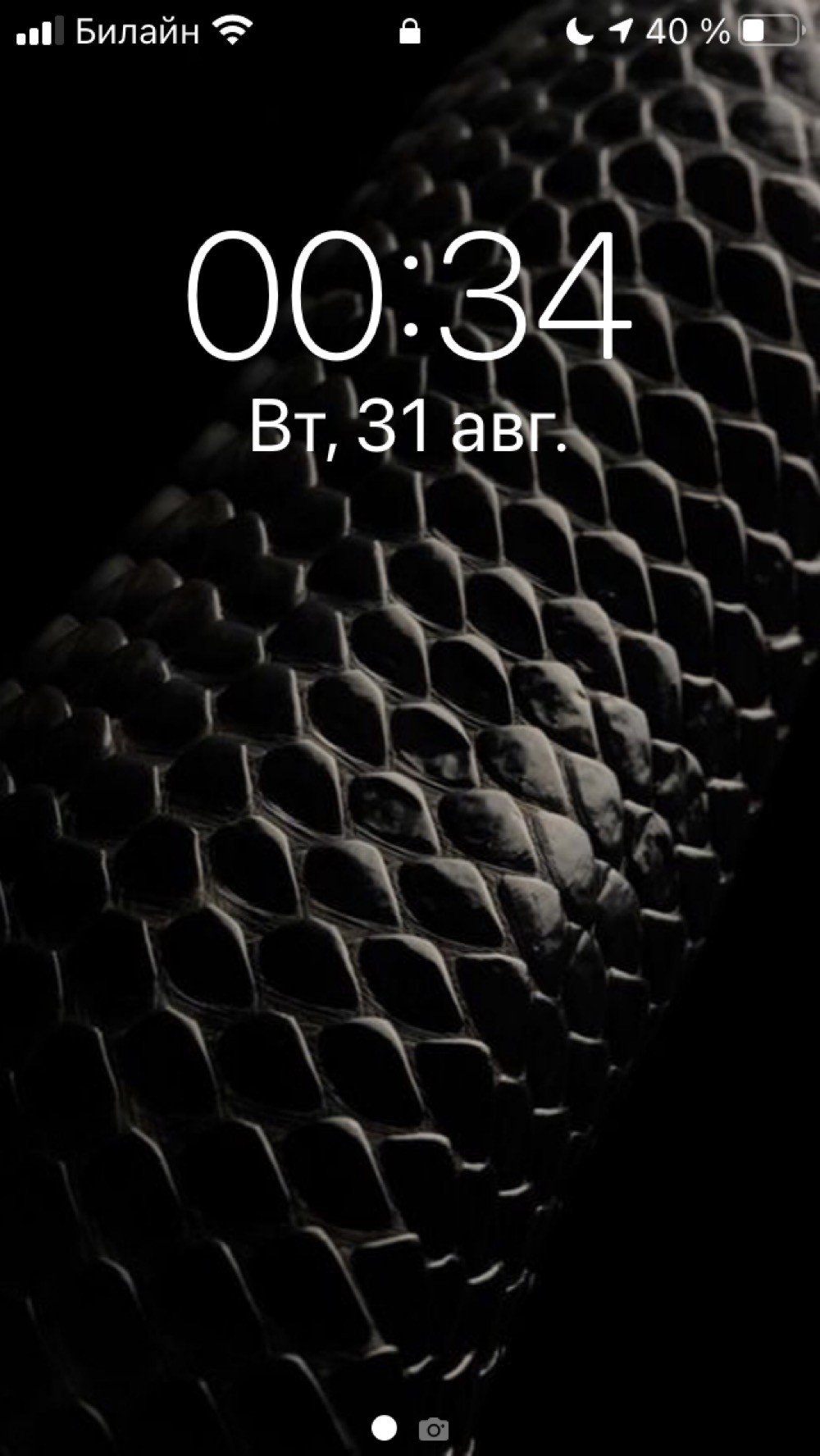Tap the camera icon page indicator
This screenshot has height=1456, width=820.
point(434,1430)
